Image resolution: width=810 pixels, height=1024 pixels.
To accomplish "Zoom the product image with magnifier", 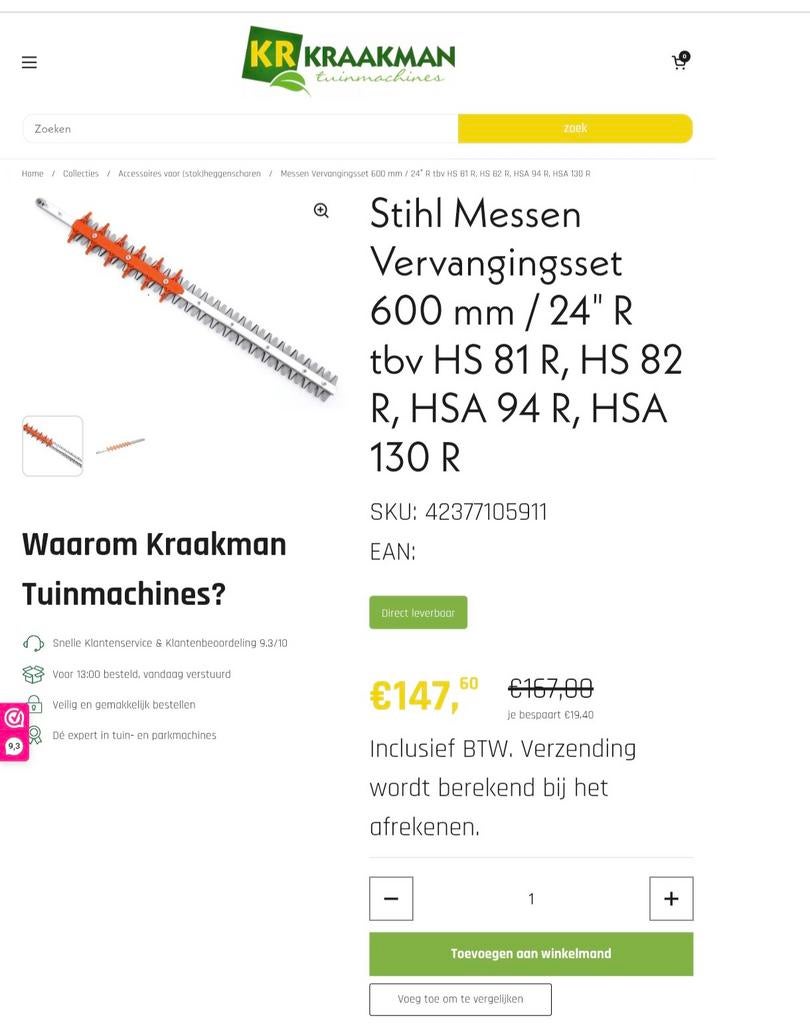I will pos(321,210).
